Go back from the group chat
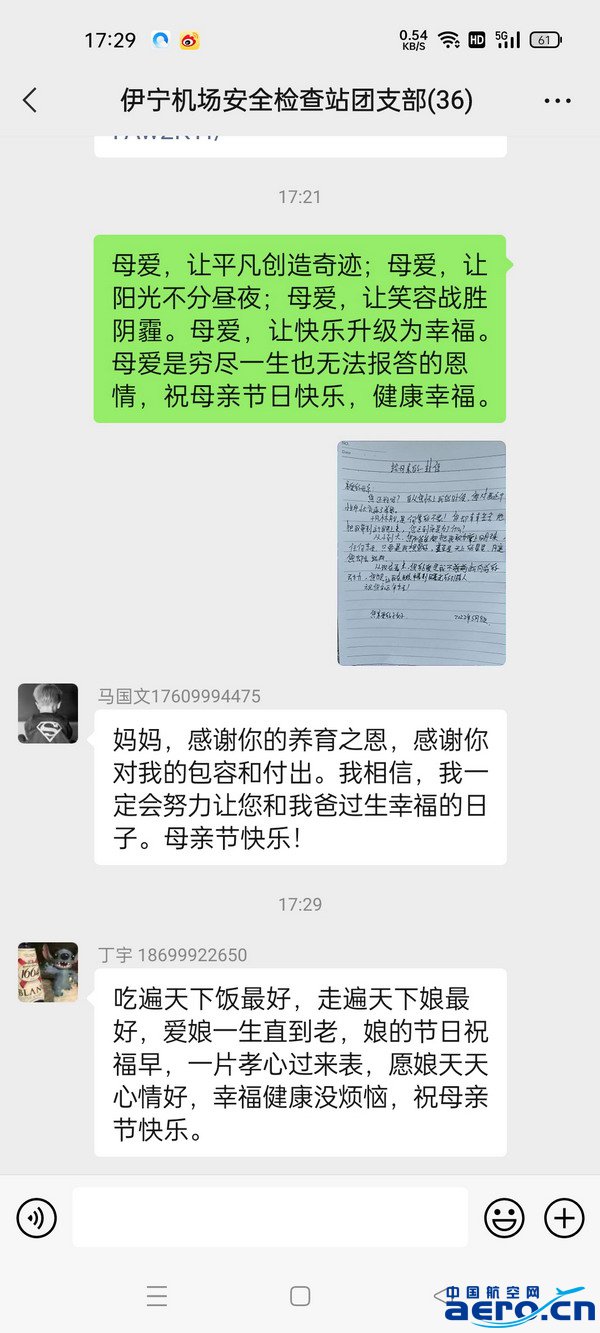The height and width of the screenshot is (1333, 600). point(30,100)
